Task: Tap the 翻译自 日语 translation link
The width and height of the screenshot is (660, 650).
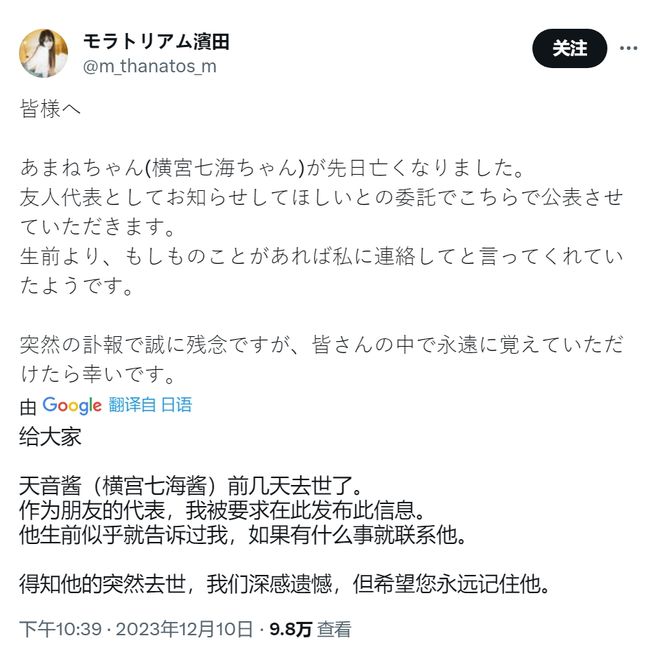Action: click(x=150, y=405)
